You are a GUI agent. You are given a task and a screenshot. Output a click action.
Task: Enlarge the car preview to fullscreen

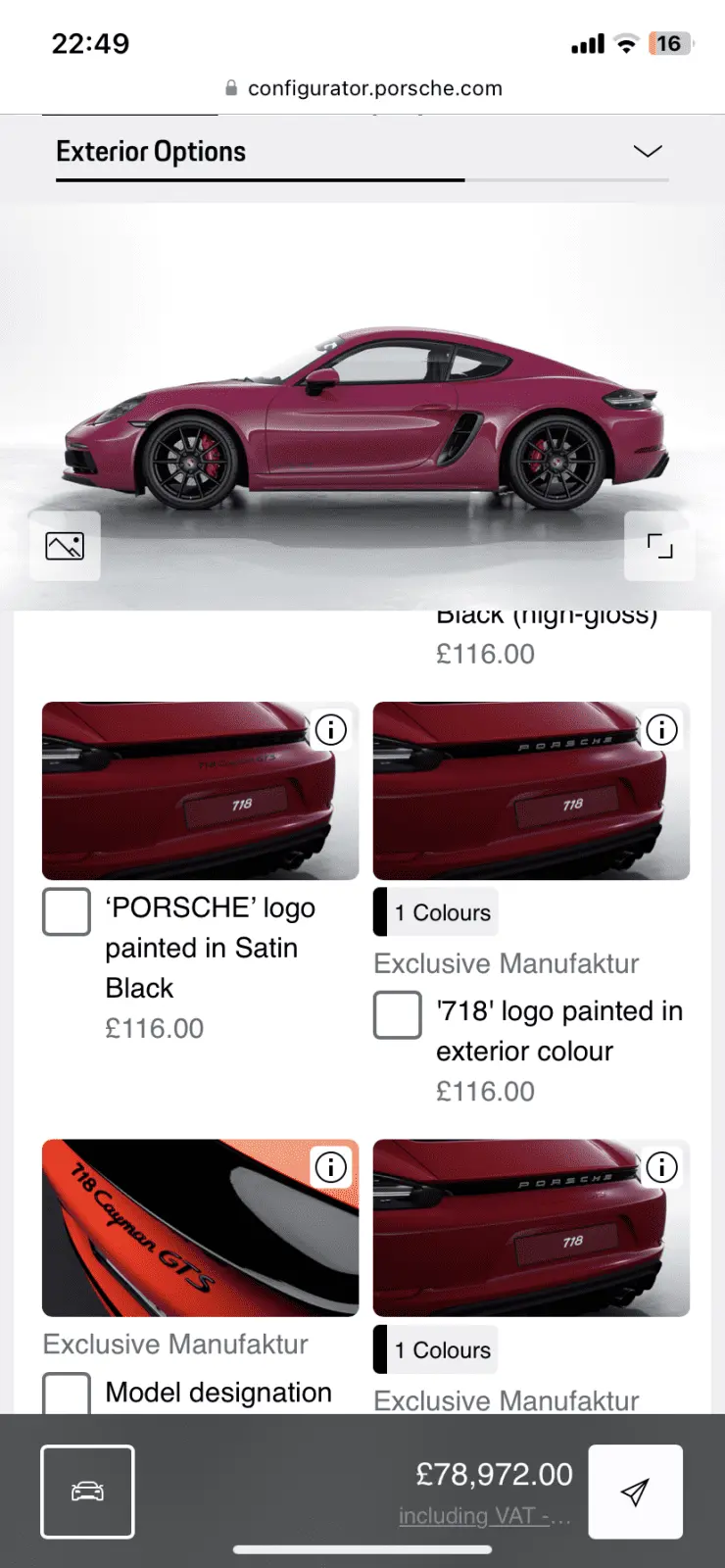[x=659, y=546]
